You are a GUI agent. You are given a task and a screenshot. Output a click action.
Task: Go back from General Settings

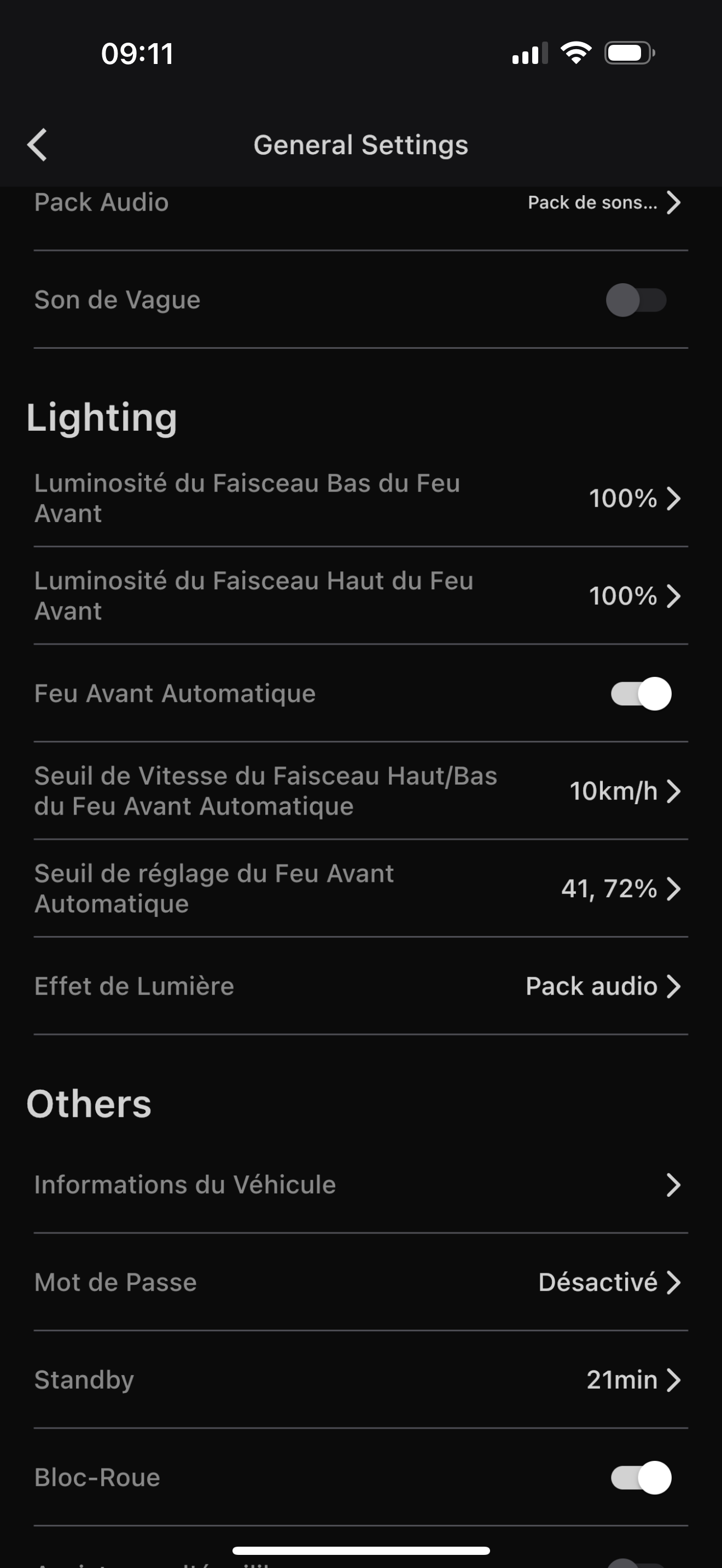point(37,145)
